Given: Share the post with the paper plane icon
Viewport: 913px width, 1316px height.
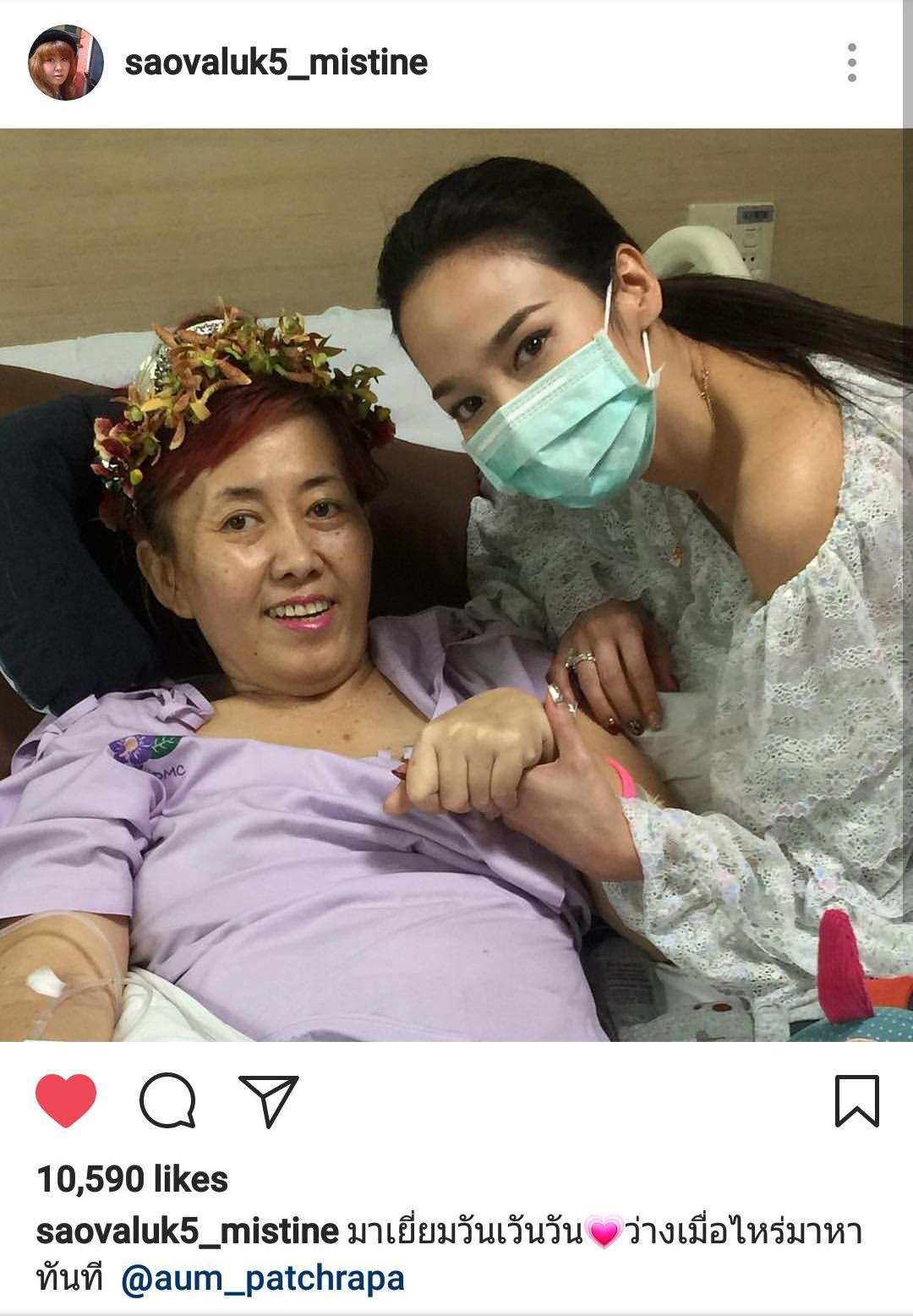Looking at the screenshot, I should [269, 1101].
